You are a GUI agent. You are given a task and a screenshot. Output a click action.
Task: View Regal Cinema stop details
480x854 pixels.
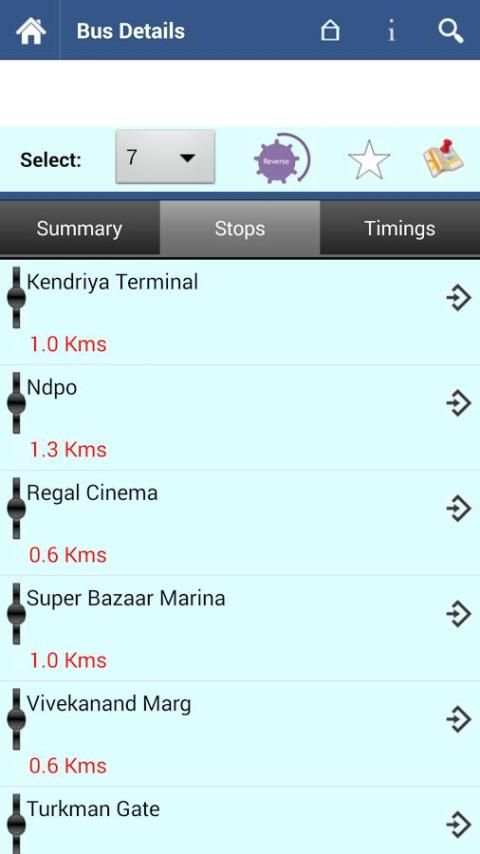click(240, 523)
